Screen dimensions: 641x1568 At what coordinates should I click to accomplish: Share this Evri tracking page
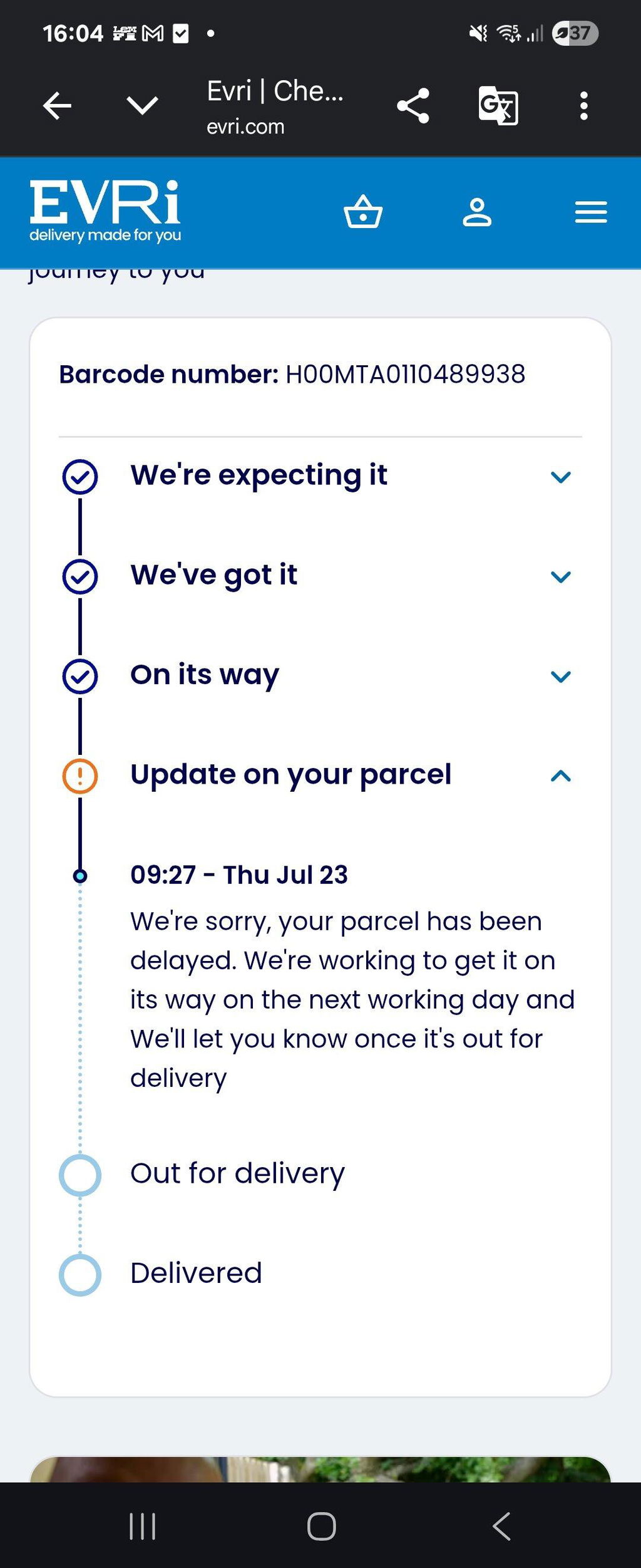pyautogui.click(x=413, y=105)
